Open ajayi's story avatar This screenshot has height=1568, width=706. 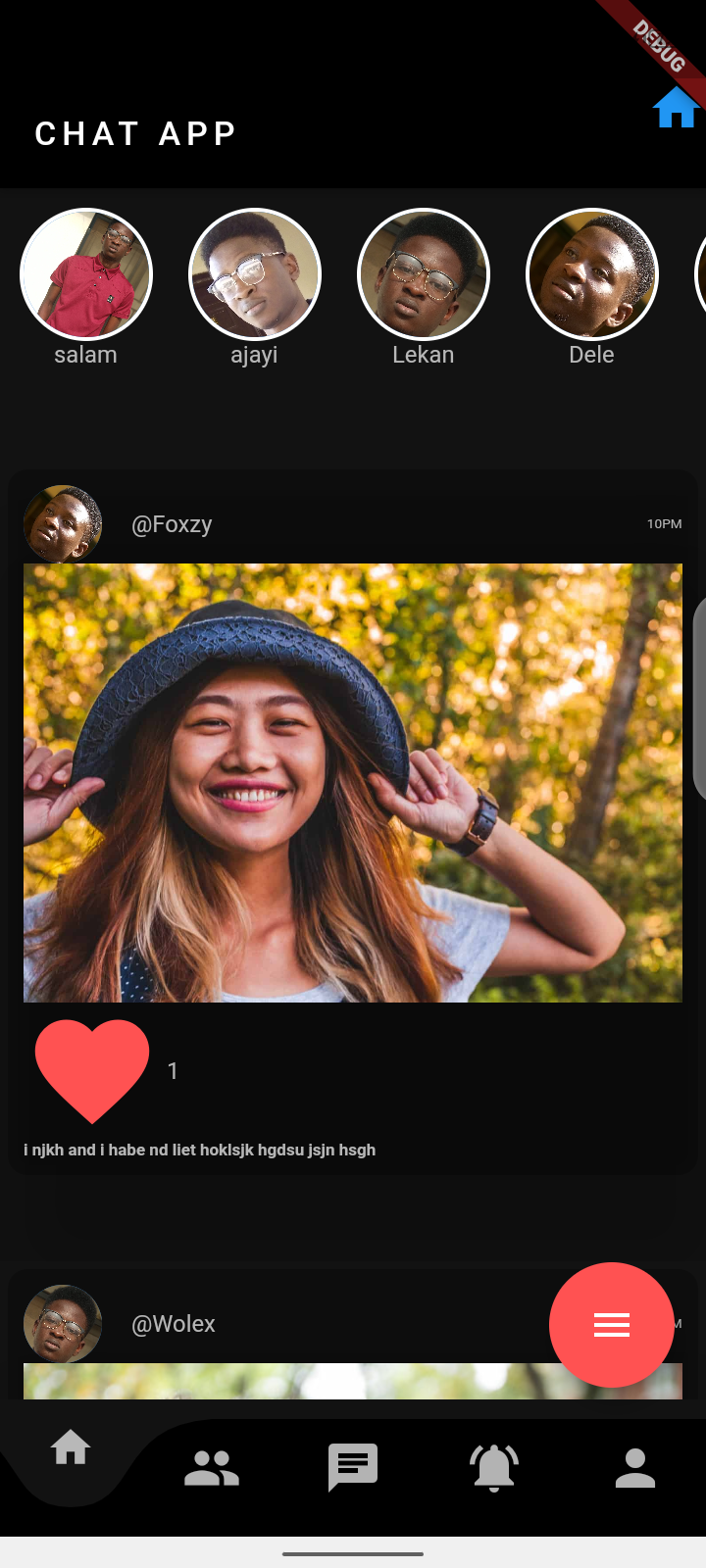(255, 274)
